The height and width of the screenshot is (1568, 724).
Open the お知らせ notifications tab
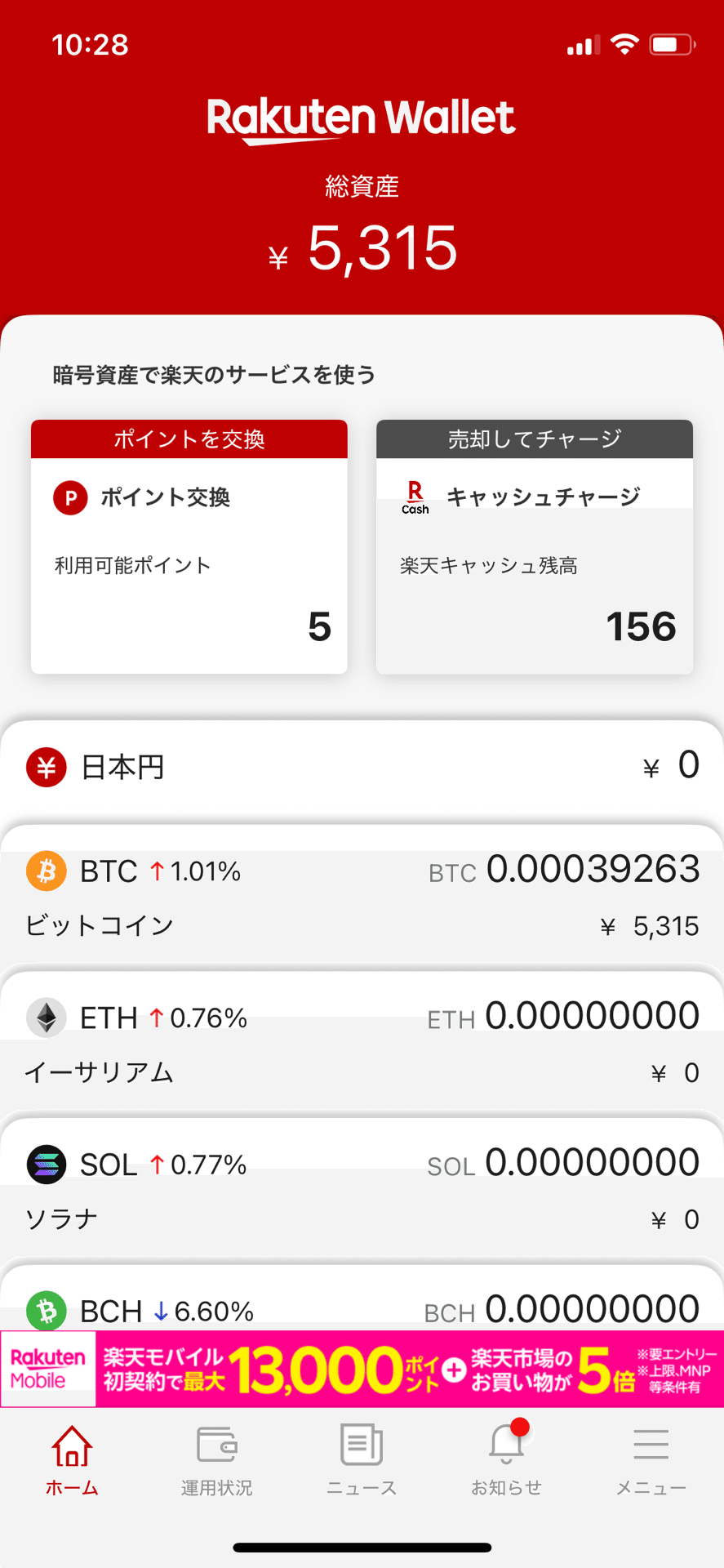tap(506, 1460)
